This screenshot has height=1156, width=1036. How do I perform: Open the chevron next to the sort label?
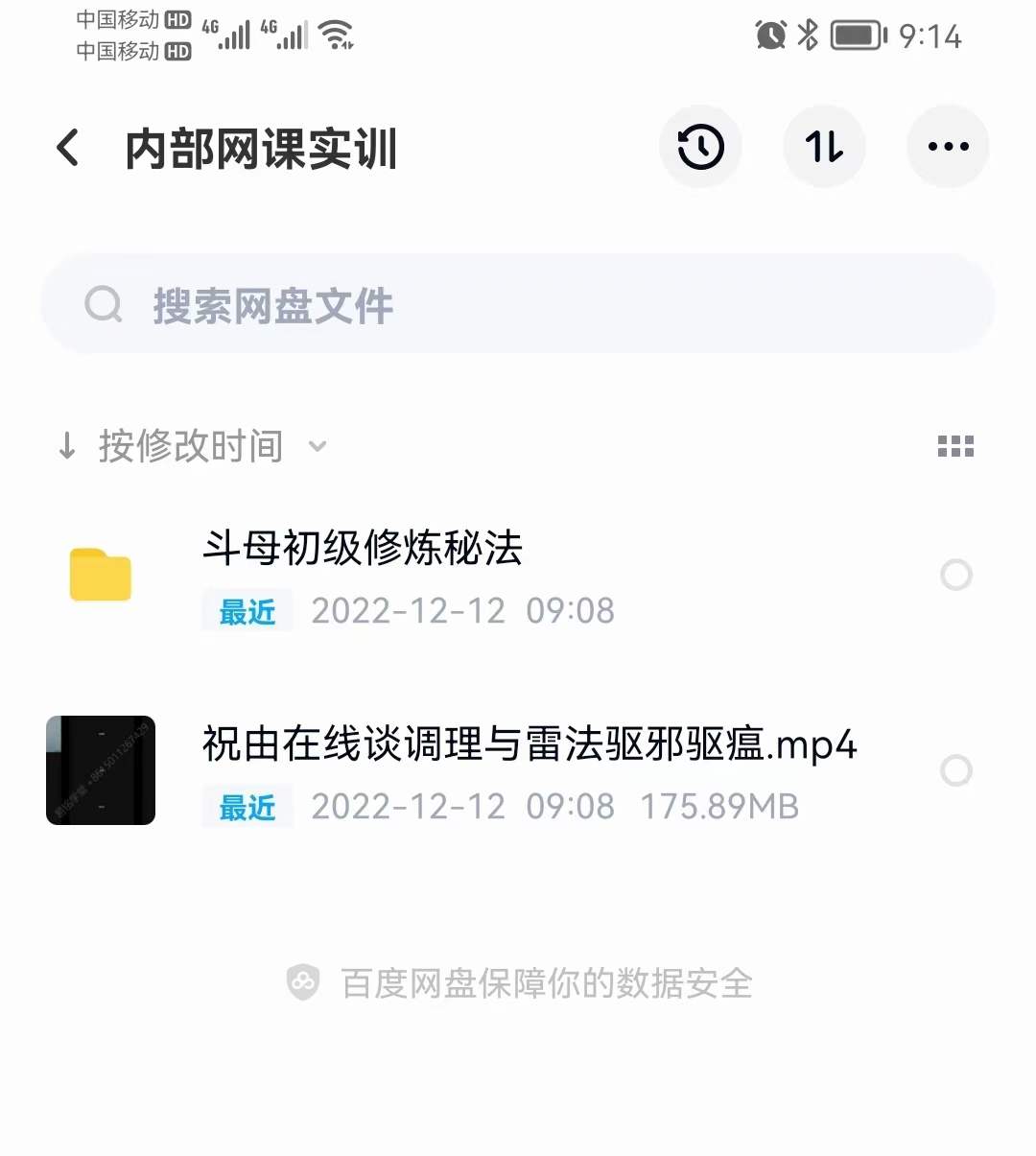pyautogui.click(x=318, y=447)
